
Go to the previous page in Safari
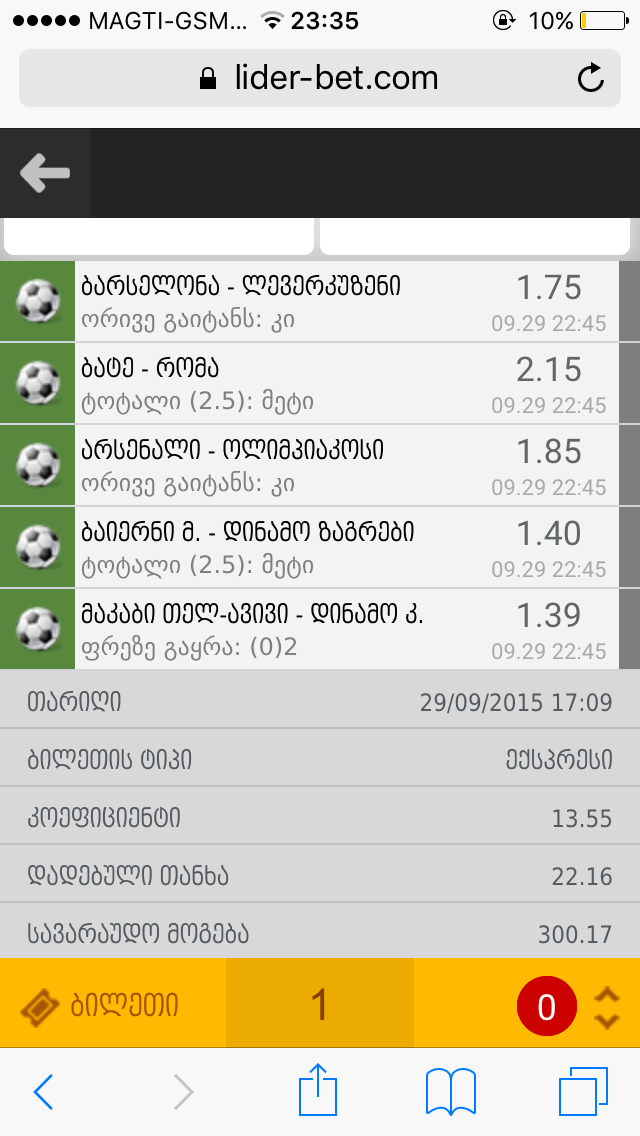[43, 1092]
